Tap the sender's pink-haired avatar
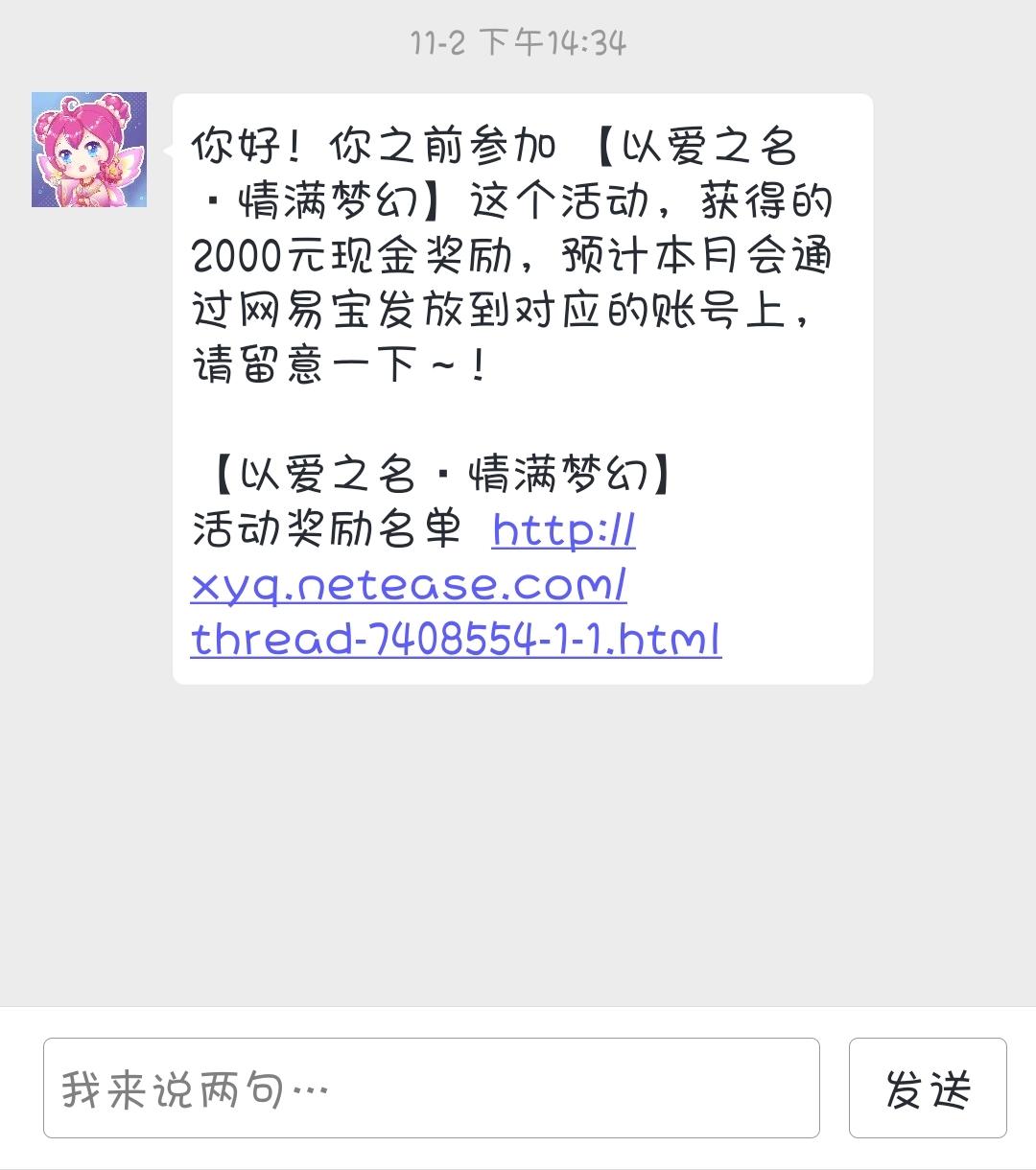Image resolution: width=1036 pixels, height=1170 pixels. 89,150
